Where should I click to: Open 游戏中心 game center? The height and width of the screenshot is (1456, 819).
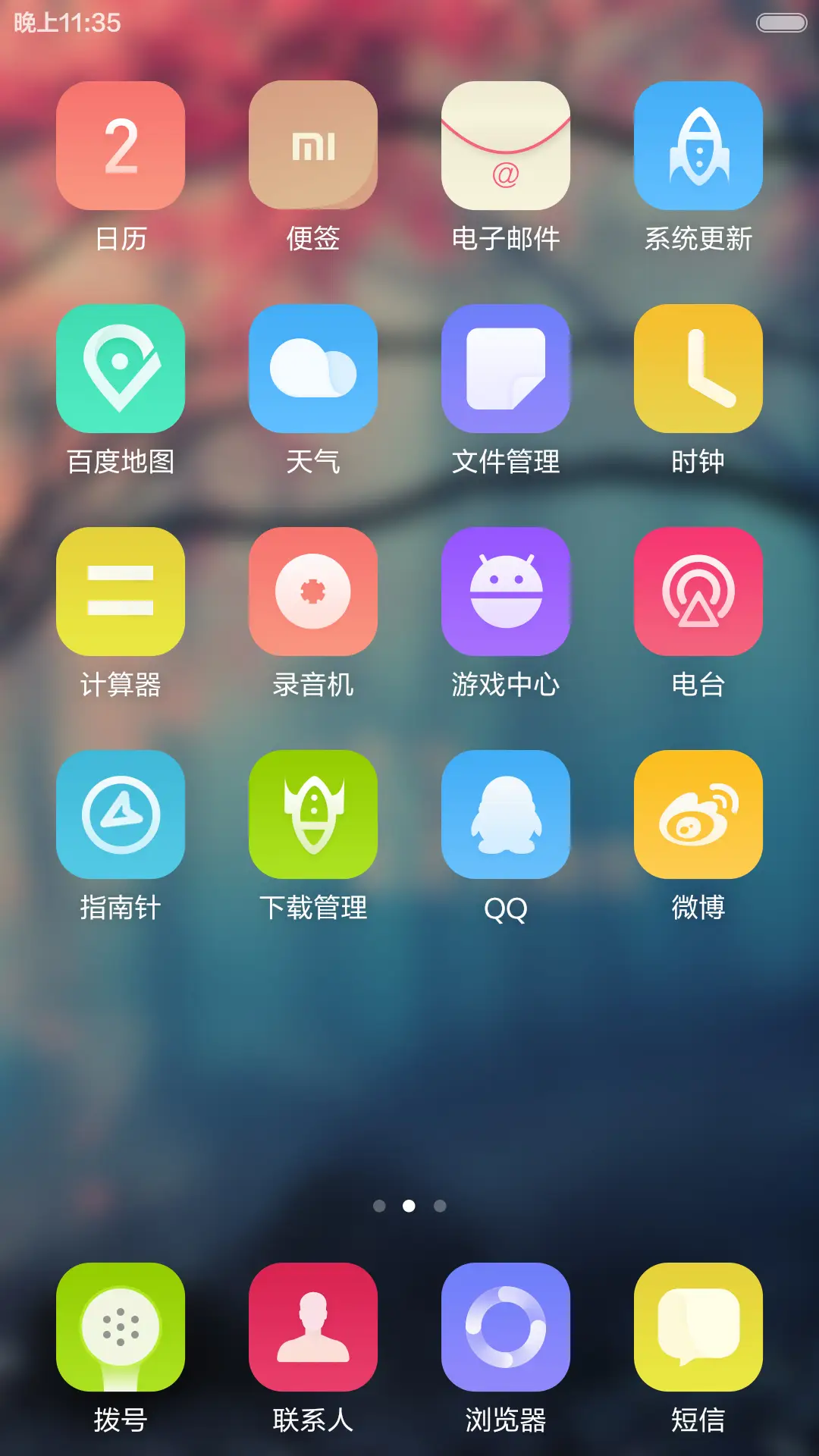pyautogui.click(x=505, y=590)
